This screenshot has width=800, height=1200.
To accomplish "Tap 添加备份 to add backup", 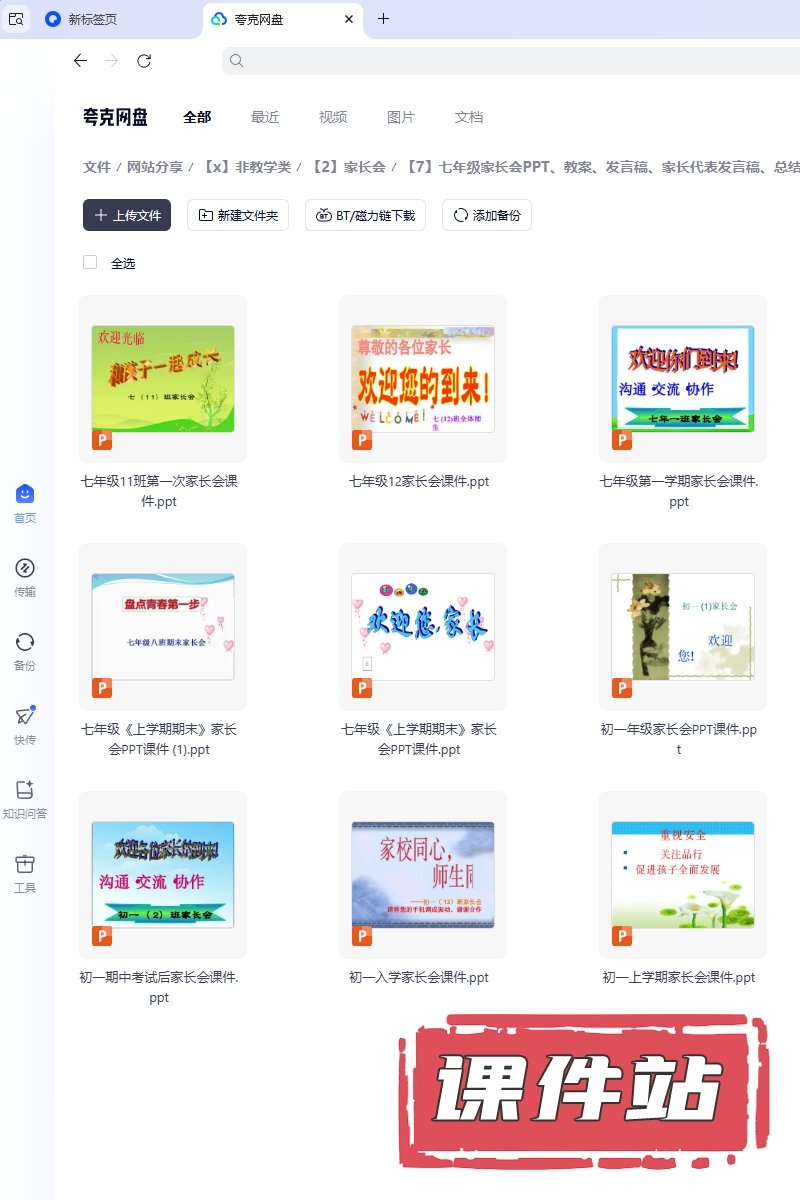I will 487,215.
